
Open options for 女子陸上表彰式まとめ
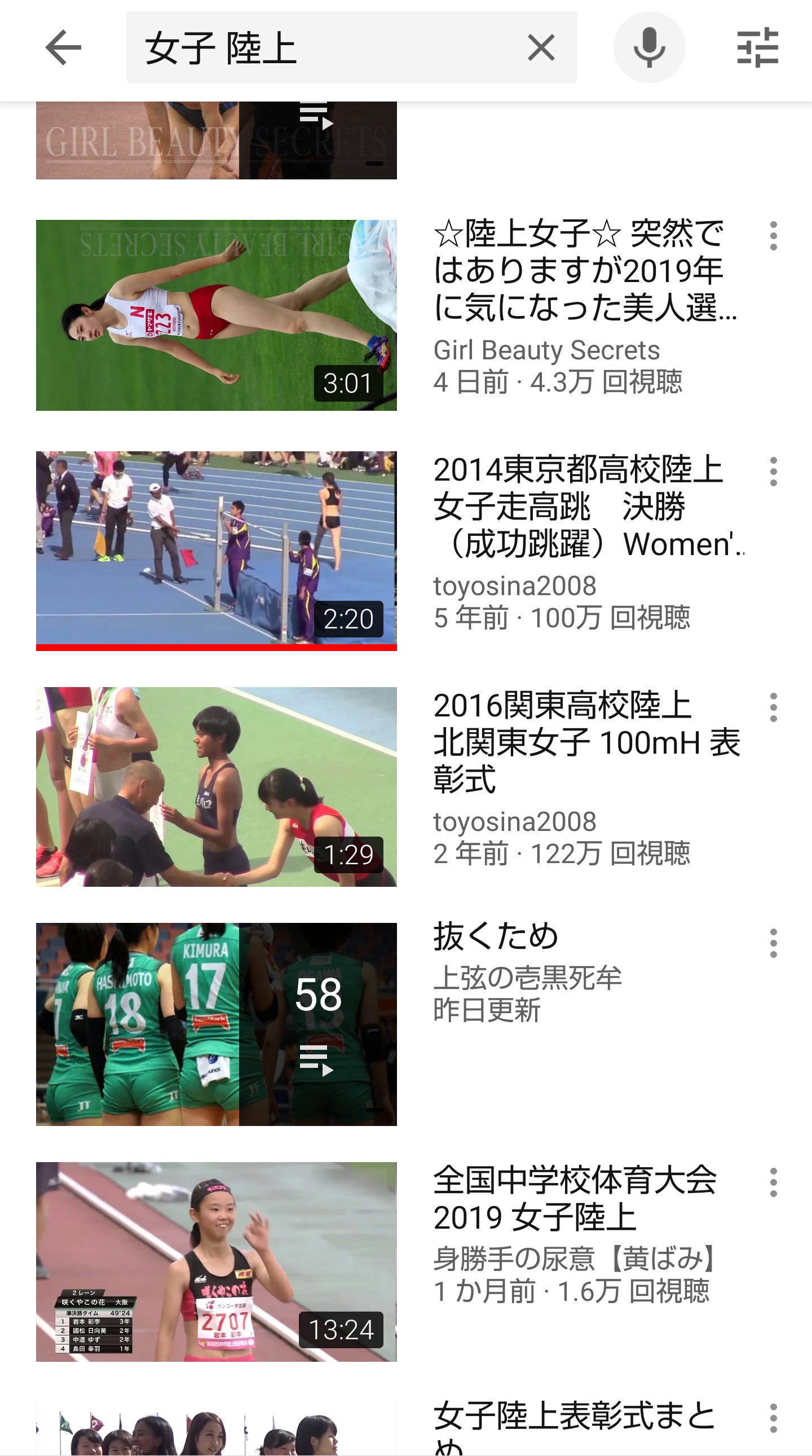point(773,1418)
